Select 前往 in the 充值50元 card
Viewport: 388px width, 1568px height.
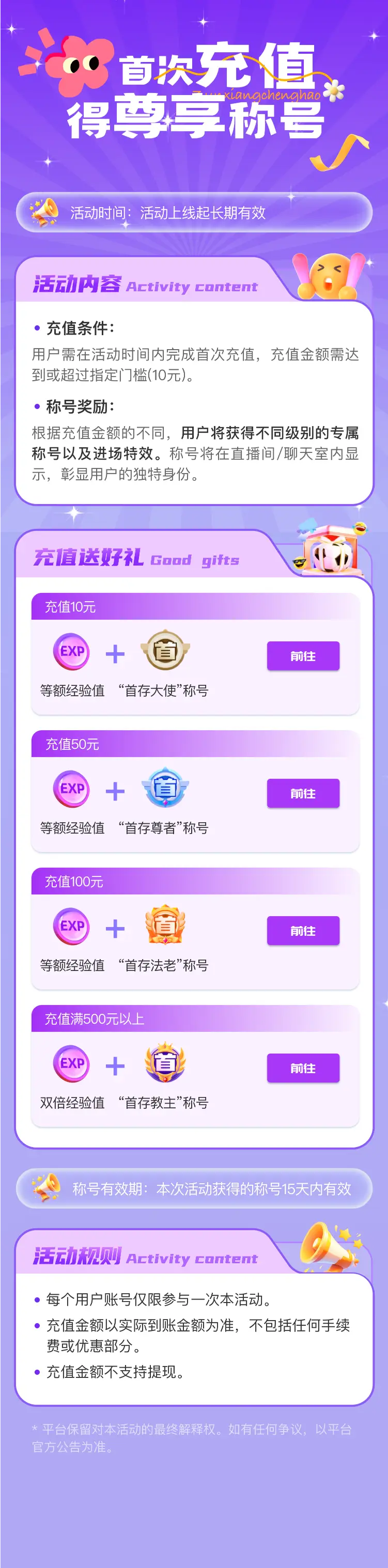point(303,793)
